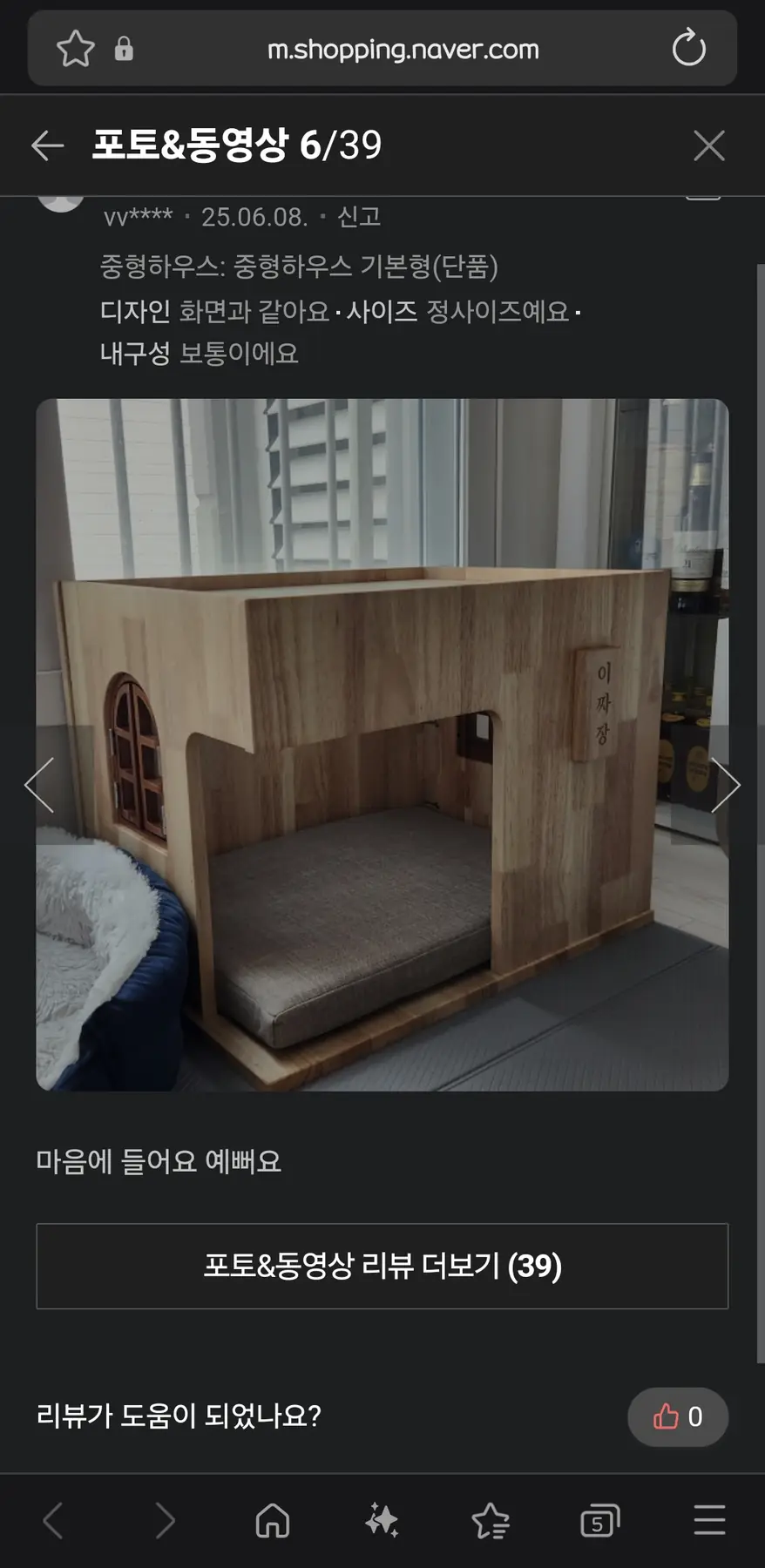Image resolution: width=765 pixels, height=1568 pixels.
Task: Open the browser bookmarks list
Action: click(x=491, y=1521)
